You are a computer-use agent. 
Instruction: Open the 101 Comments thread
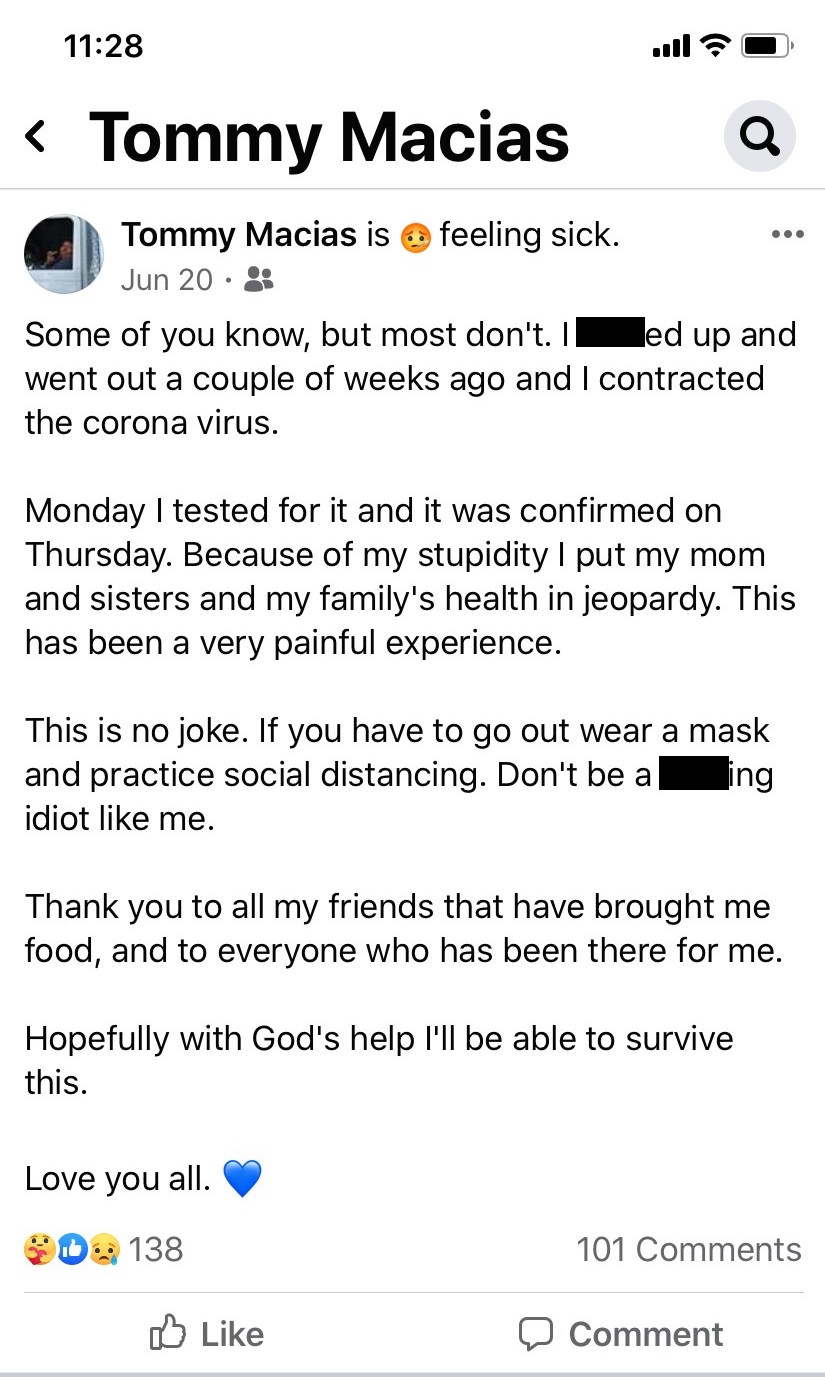pyautogui.click(x=688, y=1249)
